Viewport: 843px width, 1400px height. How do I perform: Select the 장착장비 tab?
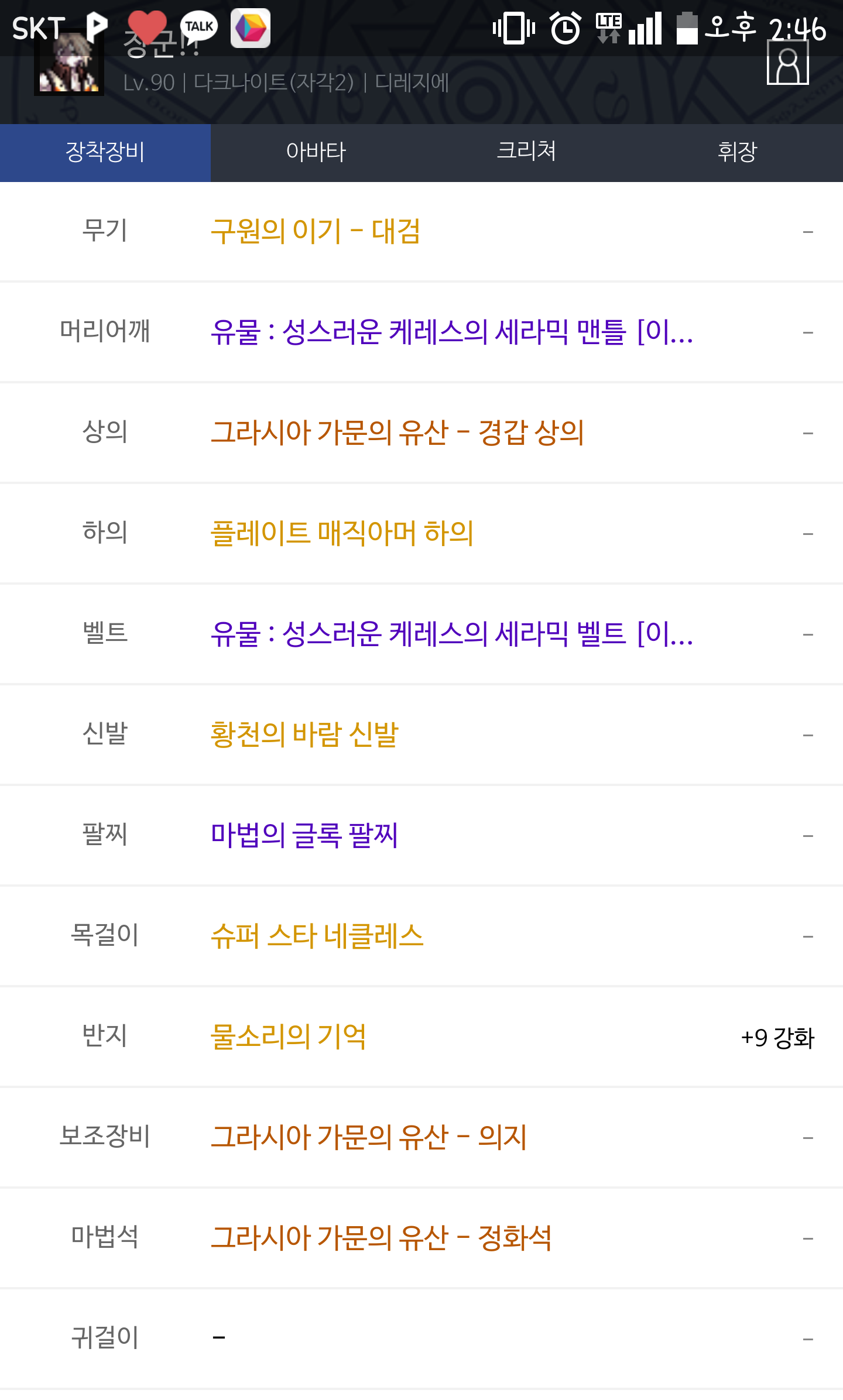pos(105,152)
